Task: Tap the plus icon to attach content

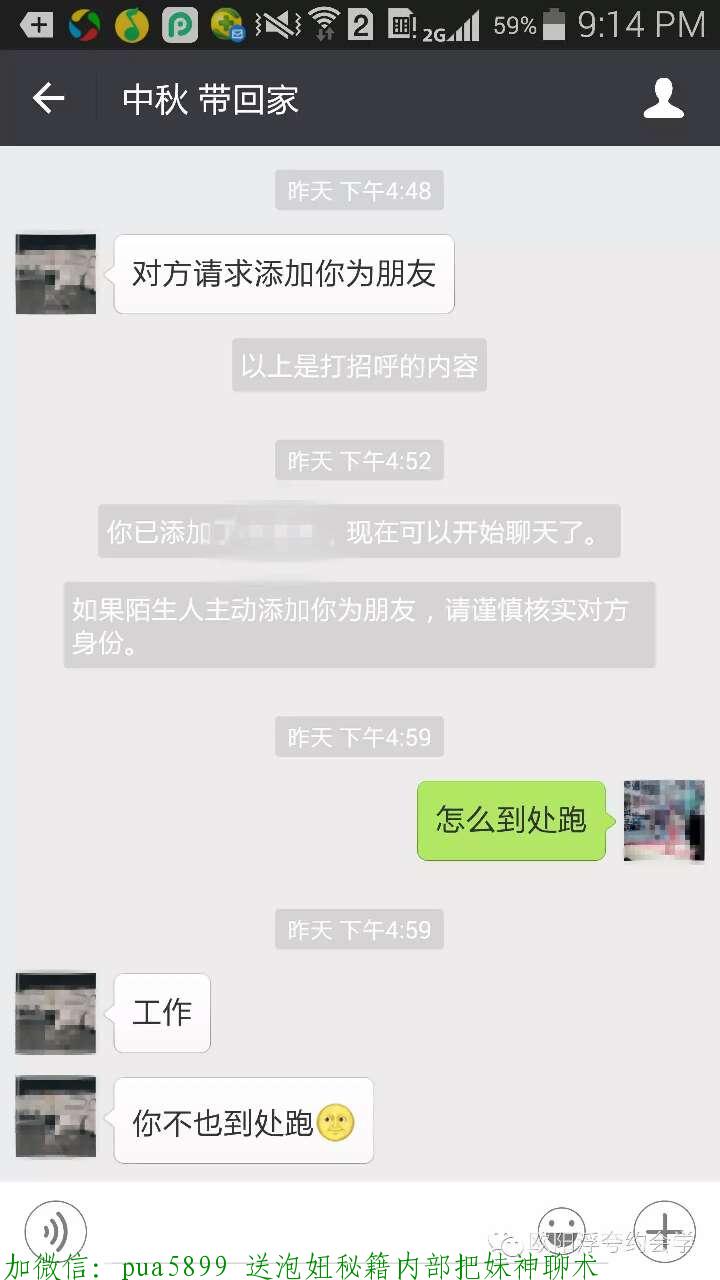Action: coord(664,1231)
